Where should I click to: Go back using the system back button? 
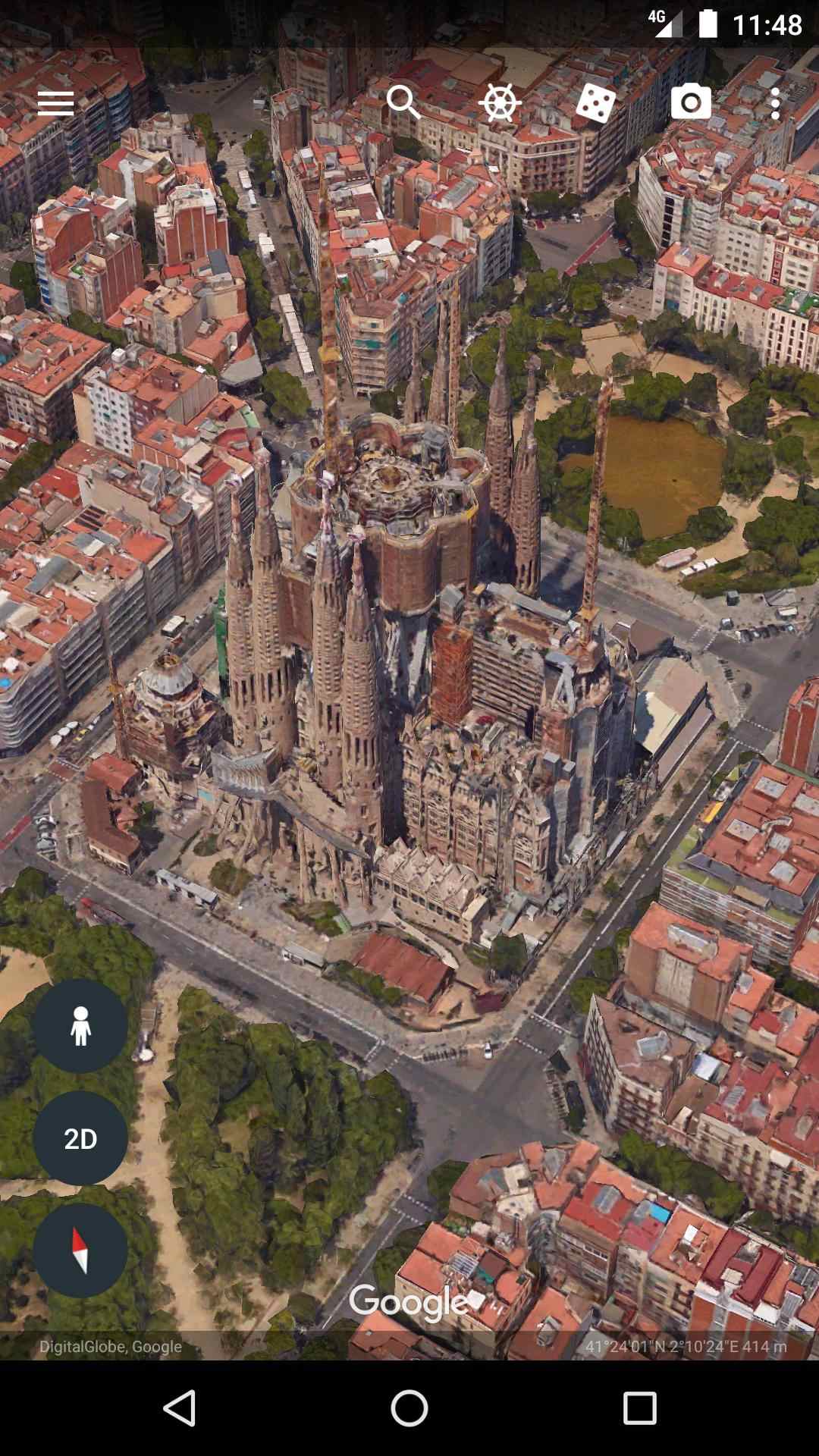coord(180,1408)
